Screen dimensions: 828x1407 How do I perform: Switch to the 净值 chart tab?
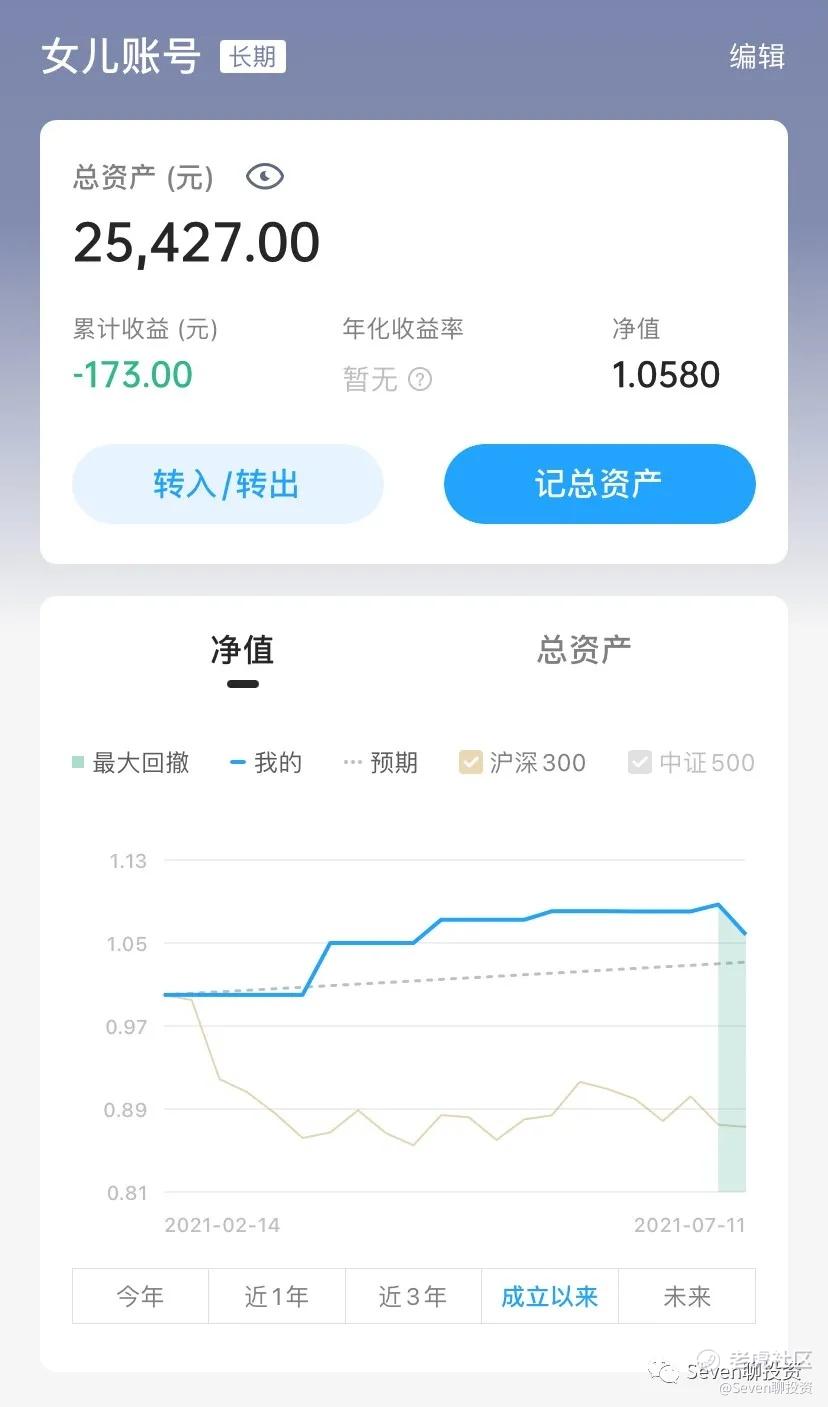coord(242,651)
